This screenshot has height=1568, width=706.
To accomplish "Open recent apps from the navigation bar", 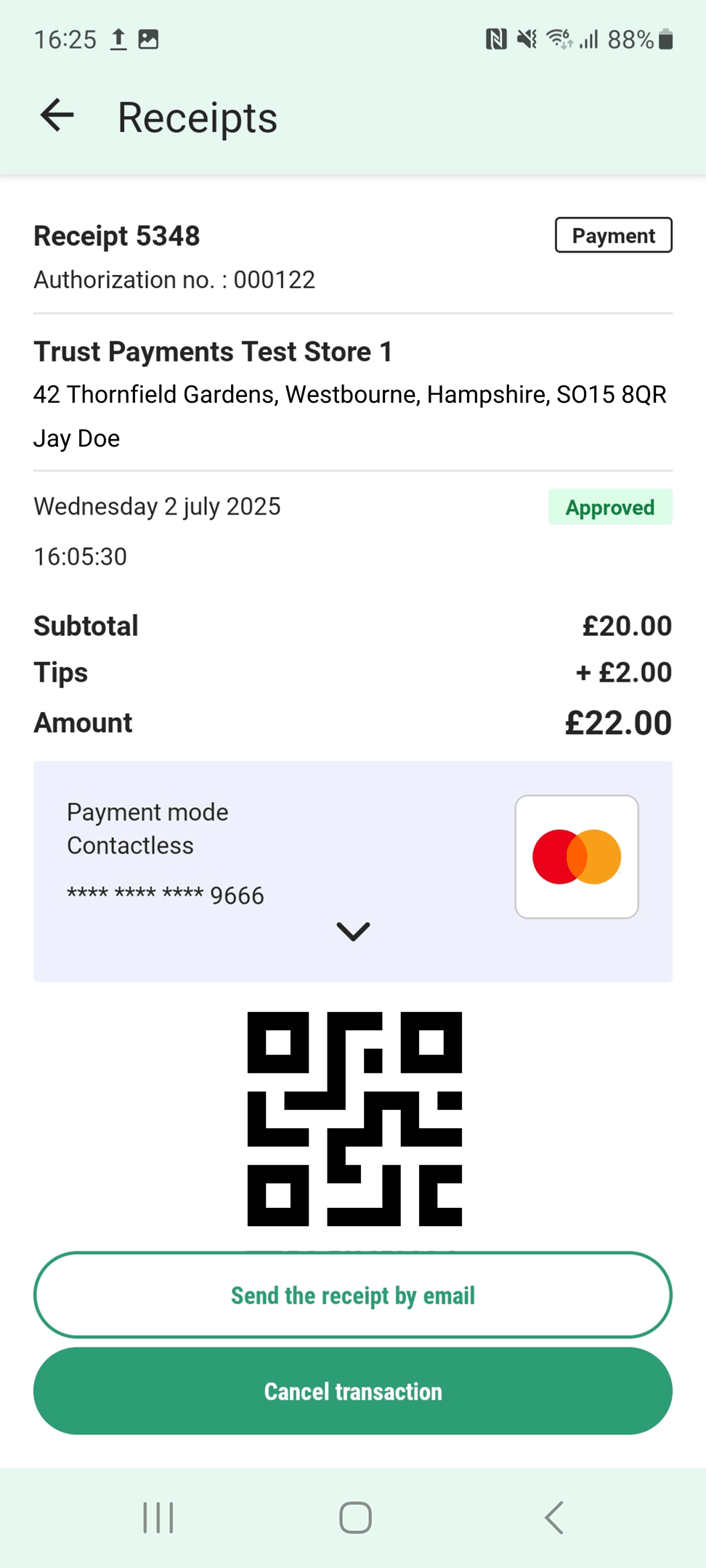I will pyautogui.click(x=158, y=1517).
